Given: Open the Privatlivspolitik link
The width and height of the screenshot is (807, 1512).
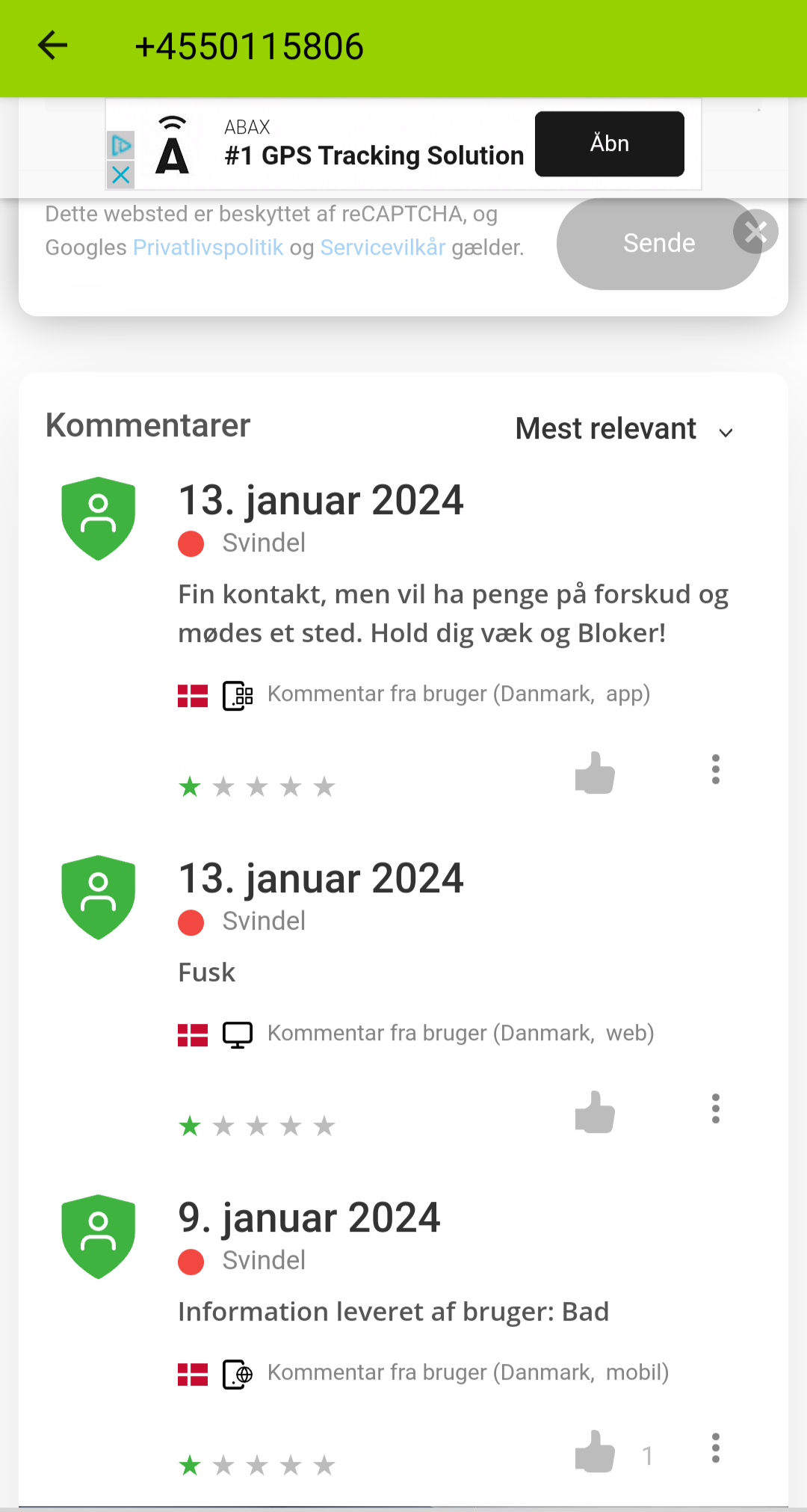Looking at the screenshot, I should point(208,247).
